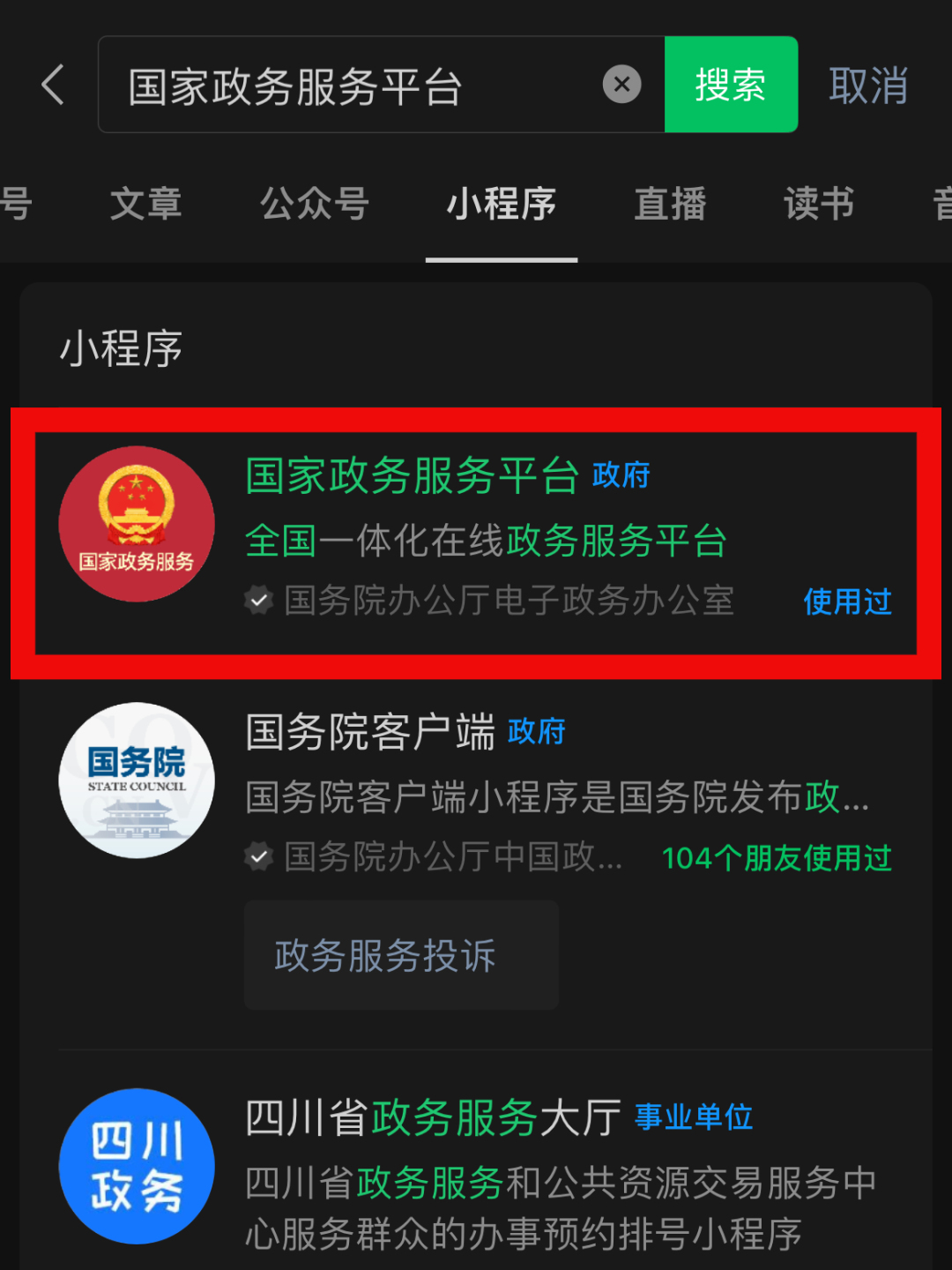952x1270 pixels.
Task: Tap the search field containing 国家政务服务平台
Action: click(353, 86)
